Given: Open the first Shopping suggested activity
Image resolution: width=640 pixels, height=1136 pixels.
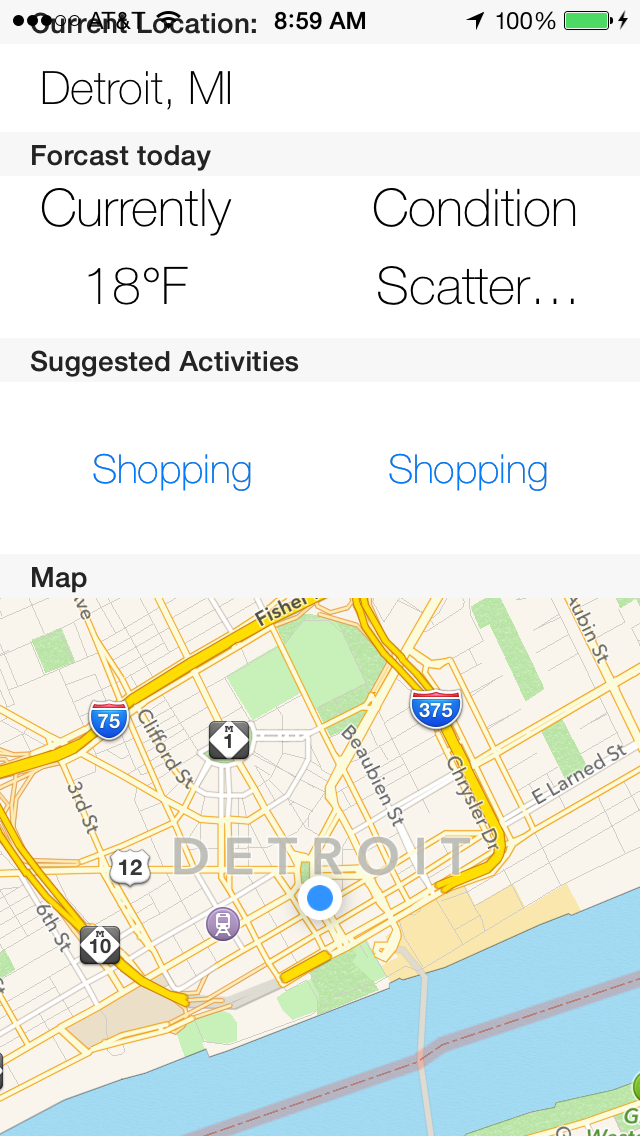Looking at the screenshot, I should point(172,469).
